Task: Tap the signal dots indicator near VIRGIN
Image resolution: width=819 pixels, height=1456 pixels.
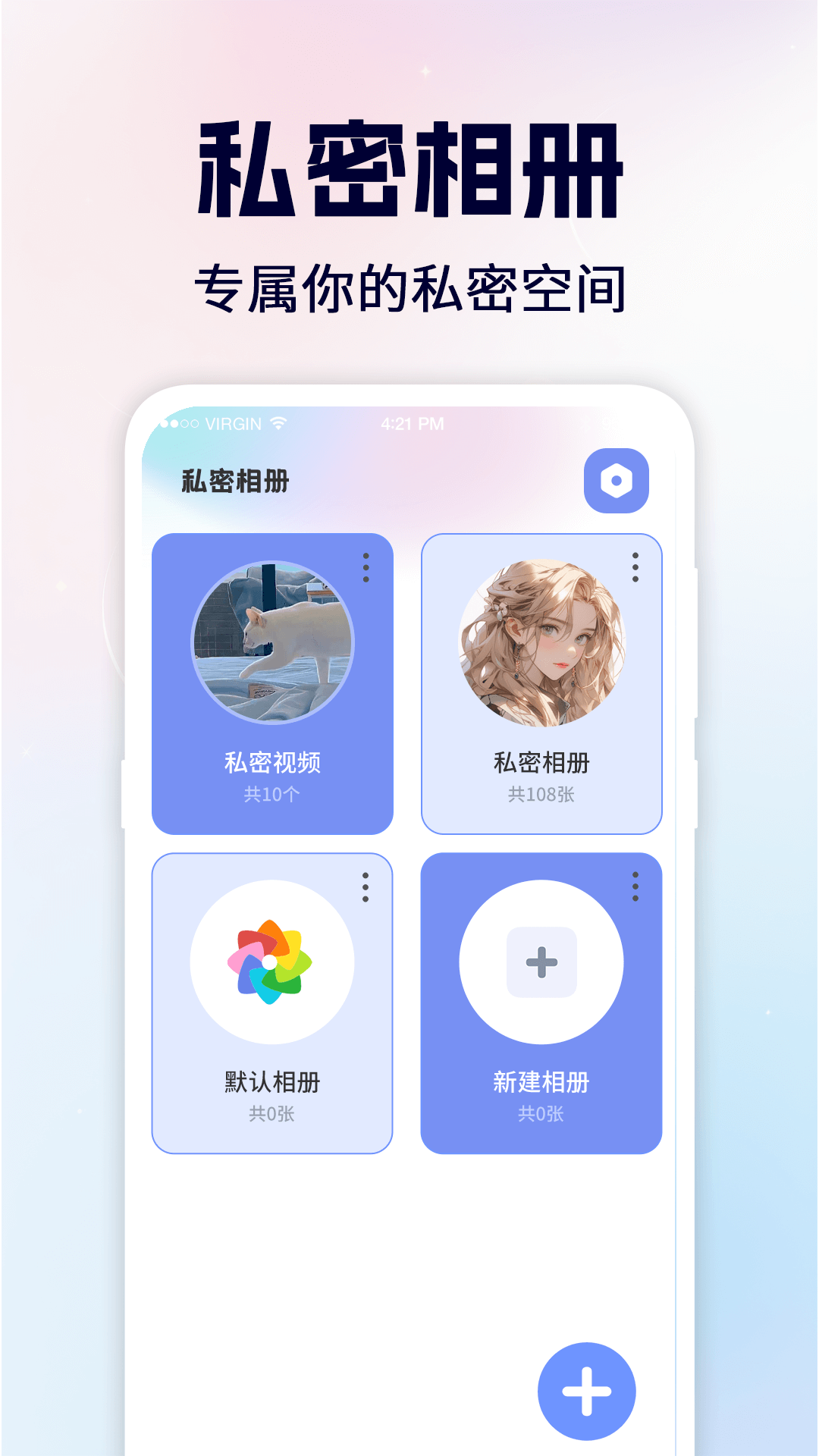Action: click(179, 425)
